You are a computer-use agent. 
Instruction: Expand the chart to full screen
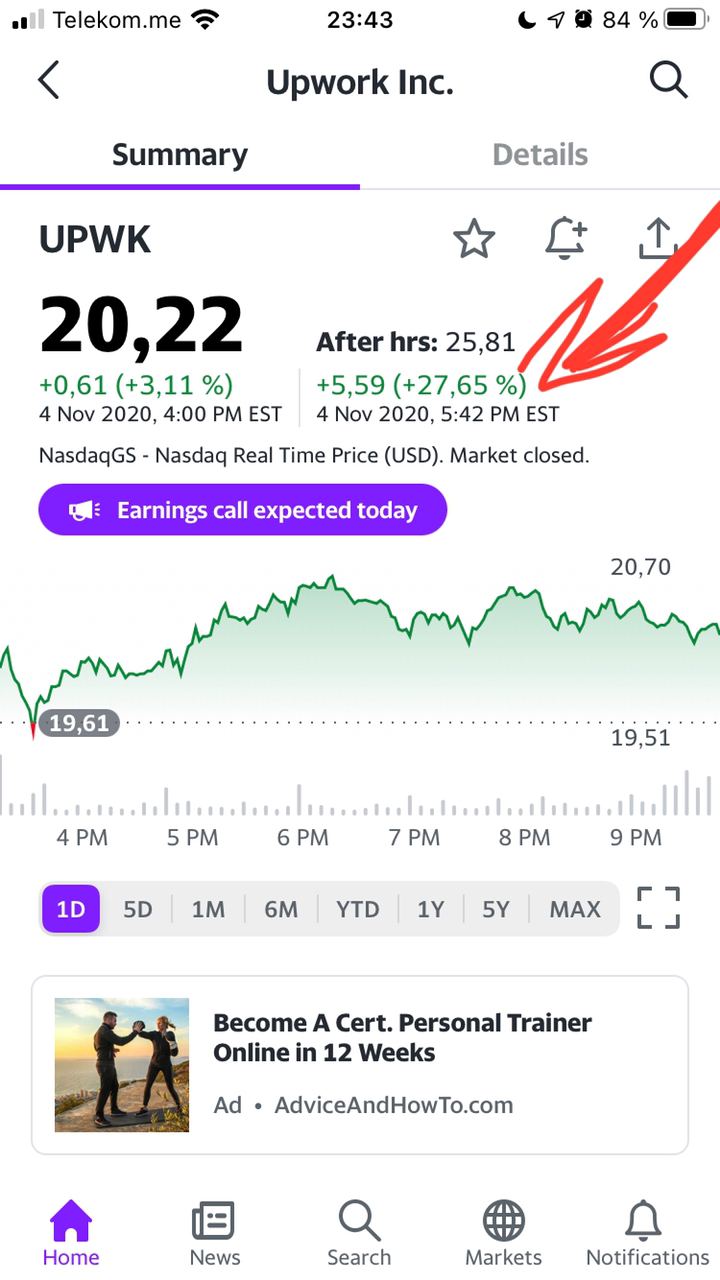click(x=658, y=908)
